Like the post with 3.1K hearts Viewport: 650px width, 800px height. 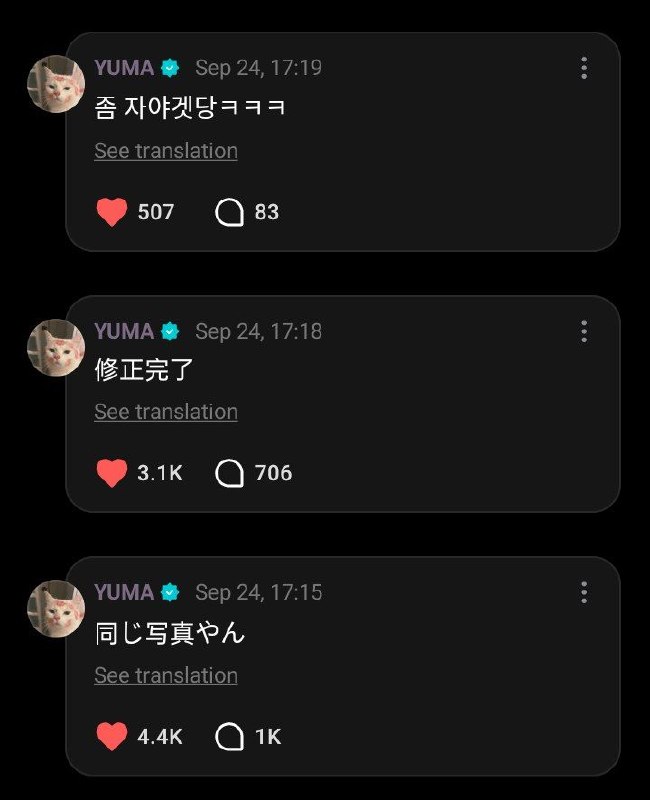[112, 473]
